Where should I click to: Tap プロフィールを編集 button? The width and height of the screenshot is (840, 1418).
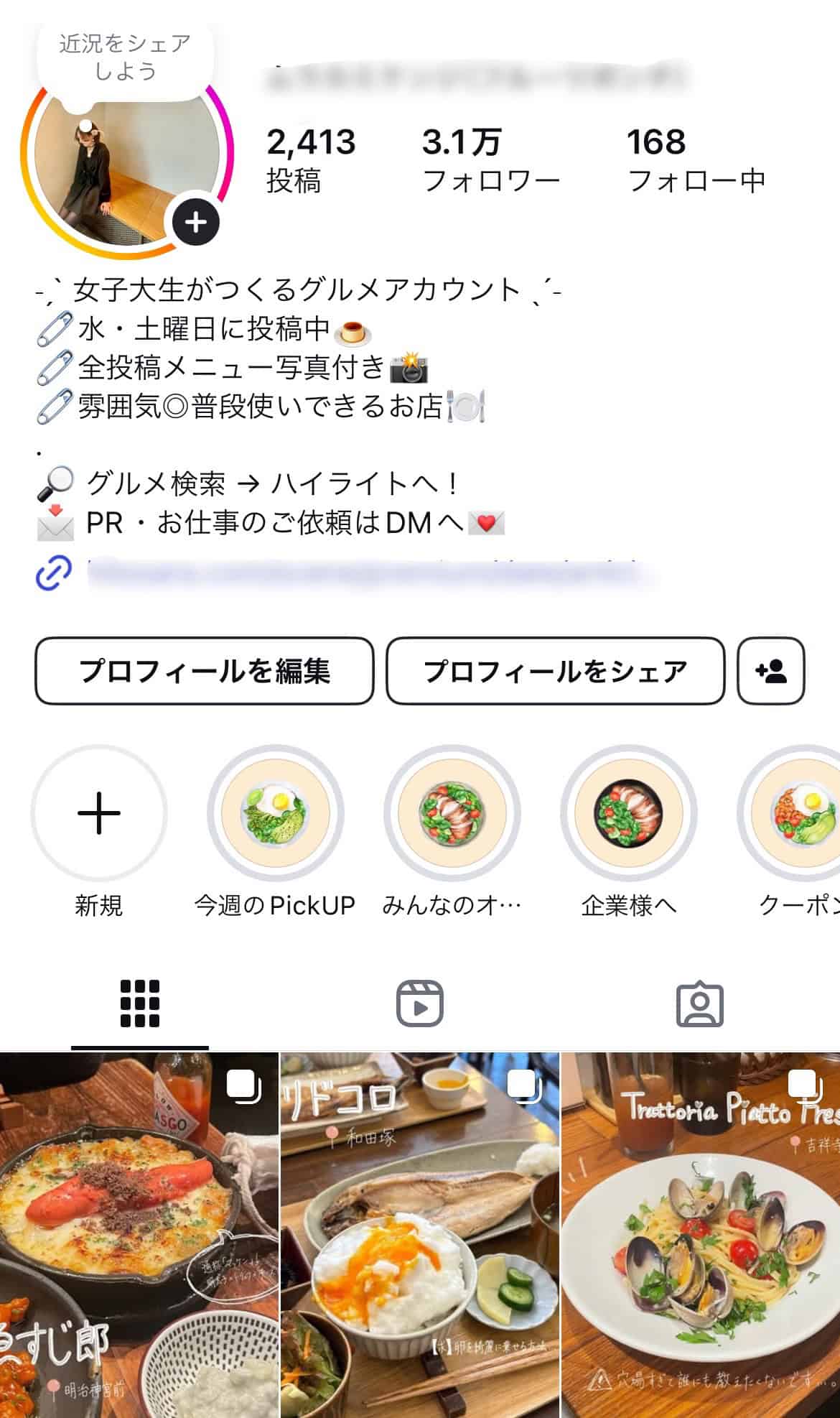[205, 671]
